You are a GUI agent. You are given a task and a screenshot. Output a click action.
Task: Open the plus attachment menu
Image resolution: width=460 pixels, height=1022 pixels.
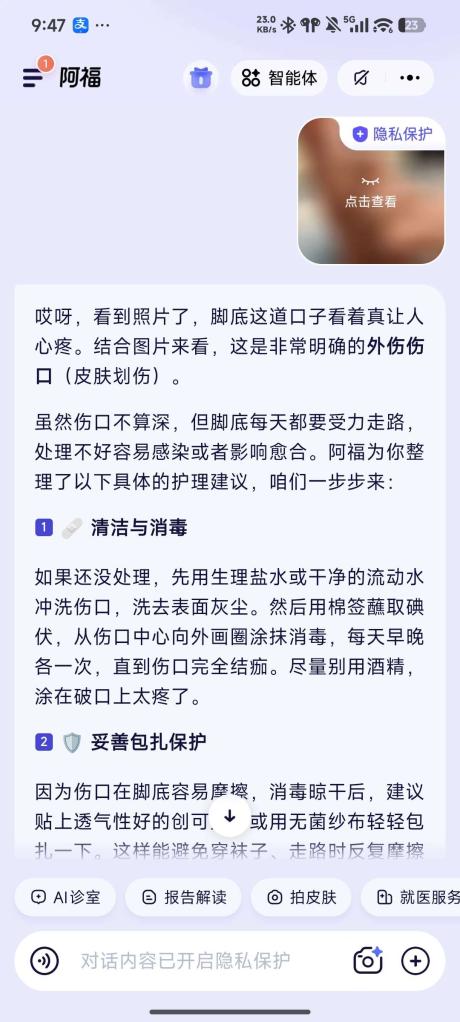(x=415, y=961)
